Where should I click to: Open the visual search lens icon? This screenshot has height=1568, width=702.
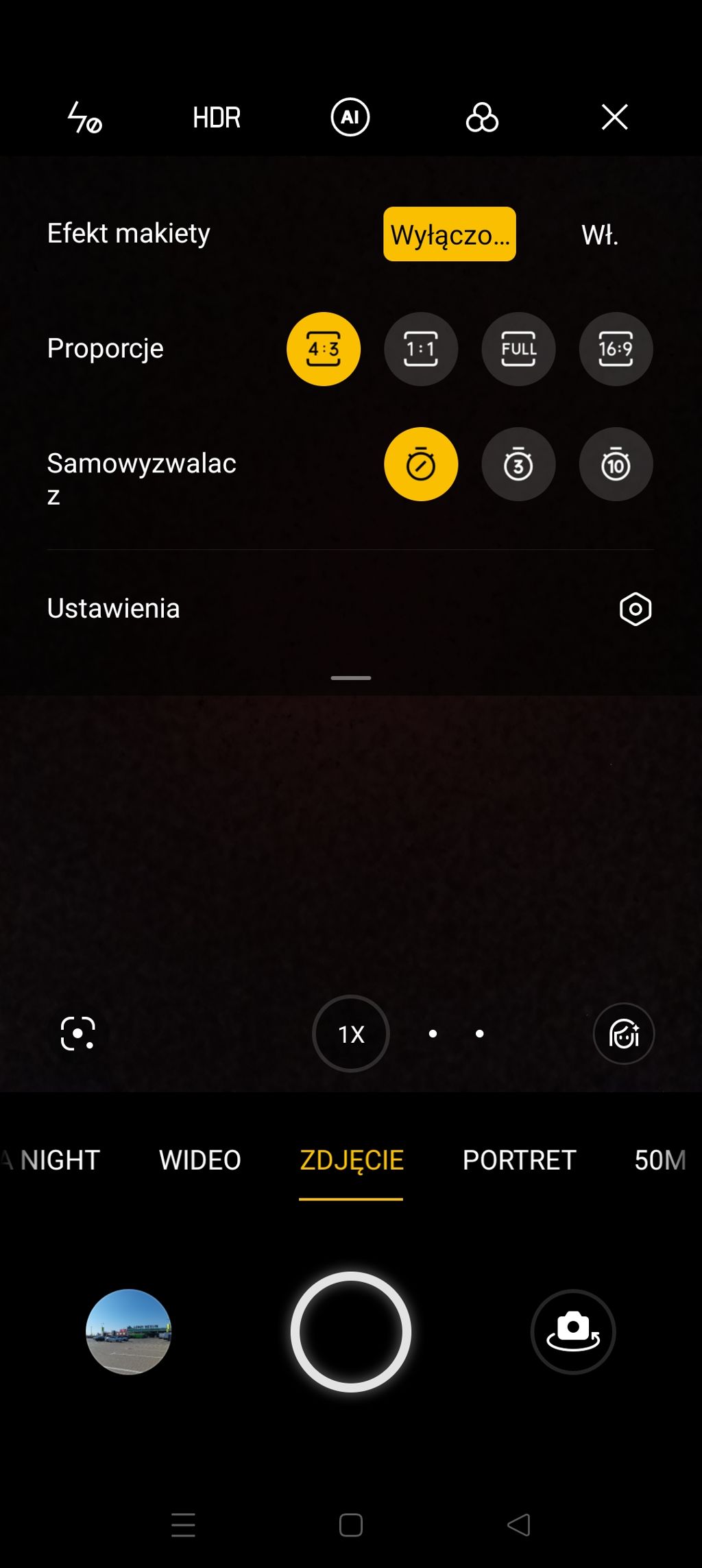point(77,1033)
